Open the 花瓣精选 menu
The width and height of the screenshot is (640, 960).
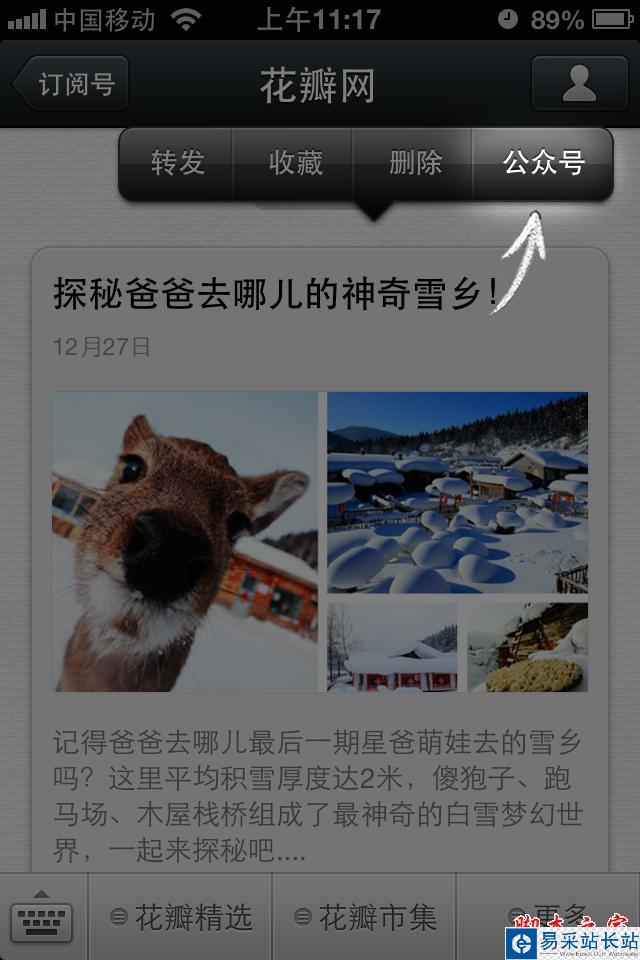pos(181,916)
